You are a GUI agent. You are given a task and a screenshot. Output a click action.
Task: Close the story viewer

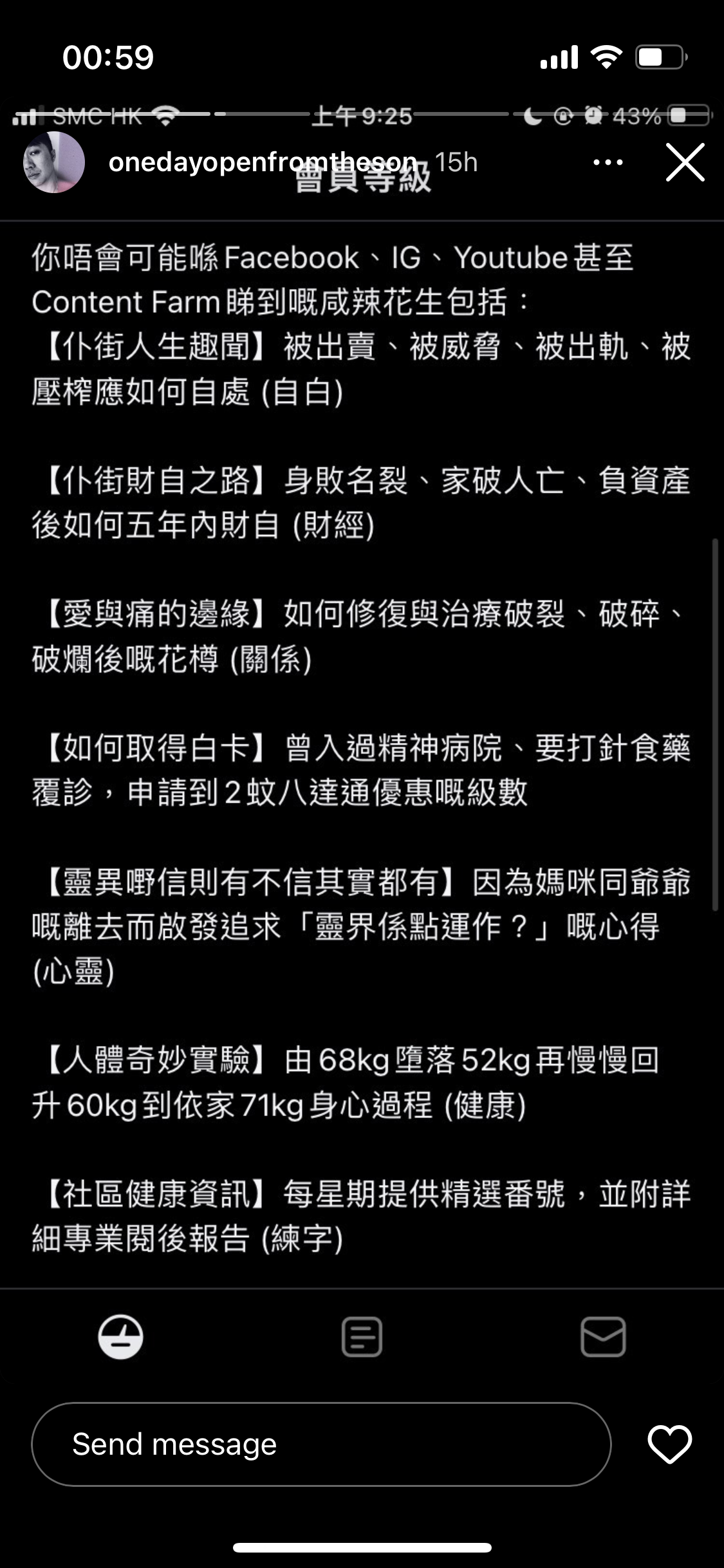pos(685,162)
